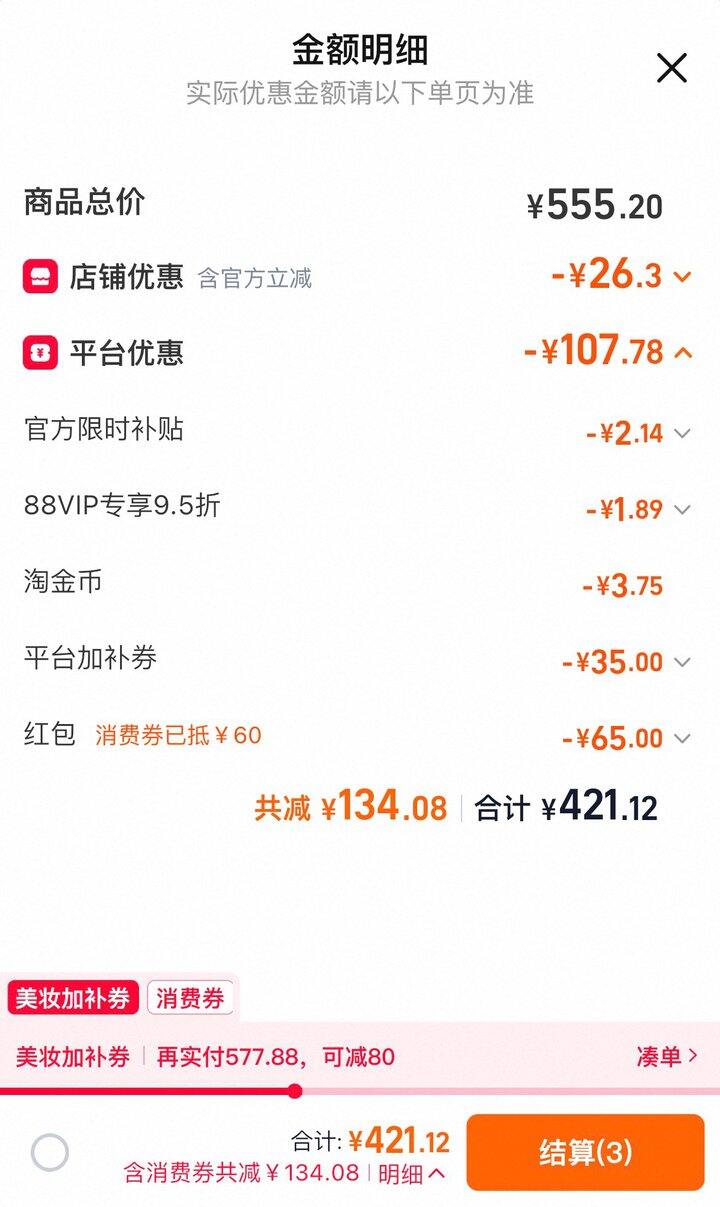720x1207 pixels.
Task: Close the 金额明细 panel
Action: pos(671,68)
